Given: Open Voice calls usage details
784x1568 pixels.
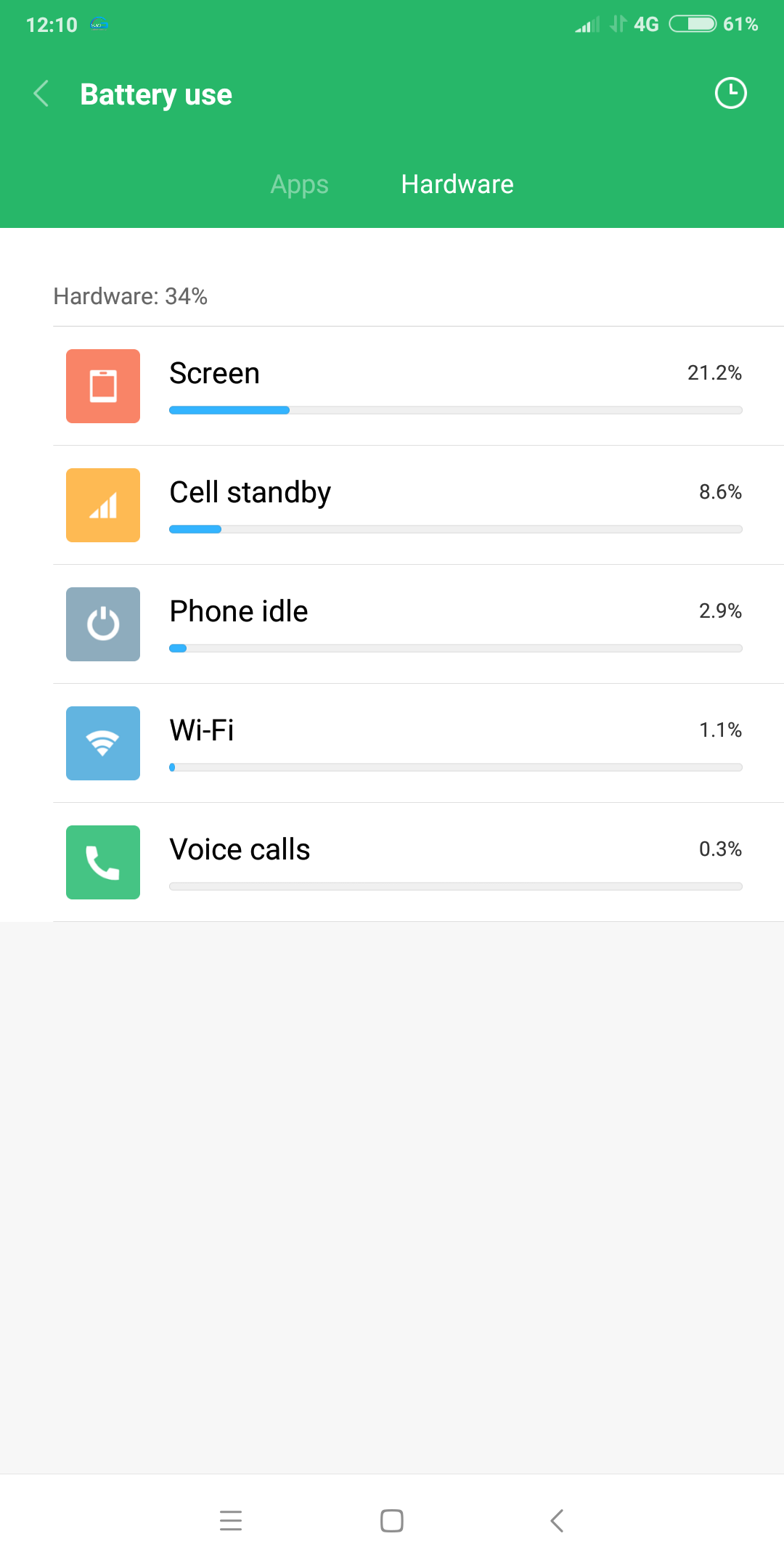Looking at the screenshot, I should [x=418, y=862].
